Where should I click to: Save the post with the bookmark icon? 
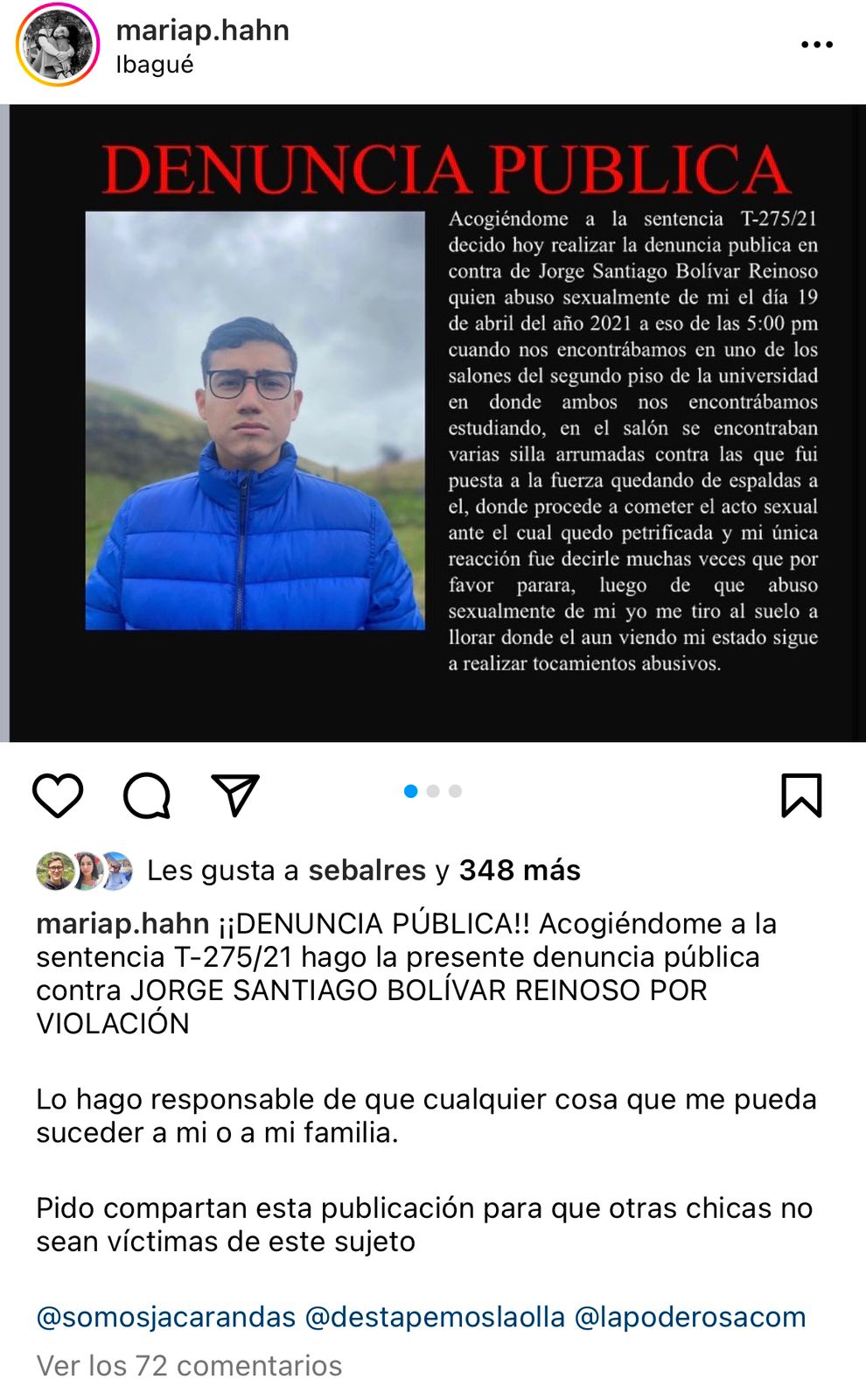801,795
